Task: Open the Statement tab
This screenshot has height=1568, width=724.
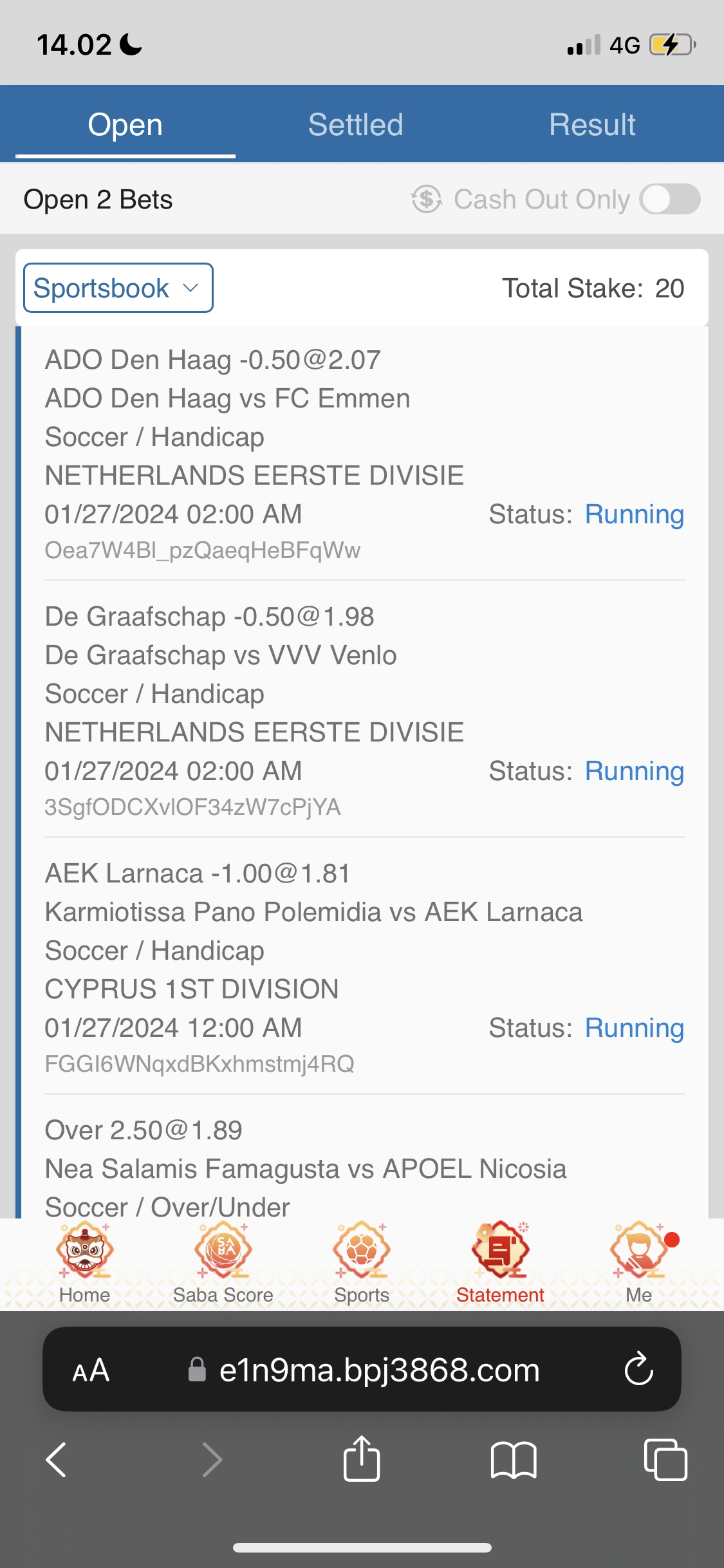Action: (x=500, y=1262)
